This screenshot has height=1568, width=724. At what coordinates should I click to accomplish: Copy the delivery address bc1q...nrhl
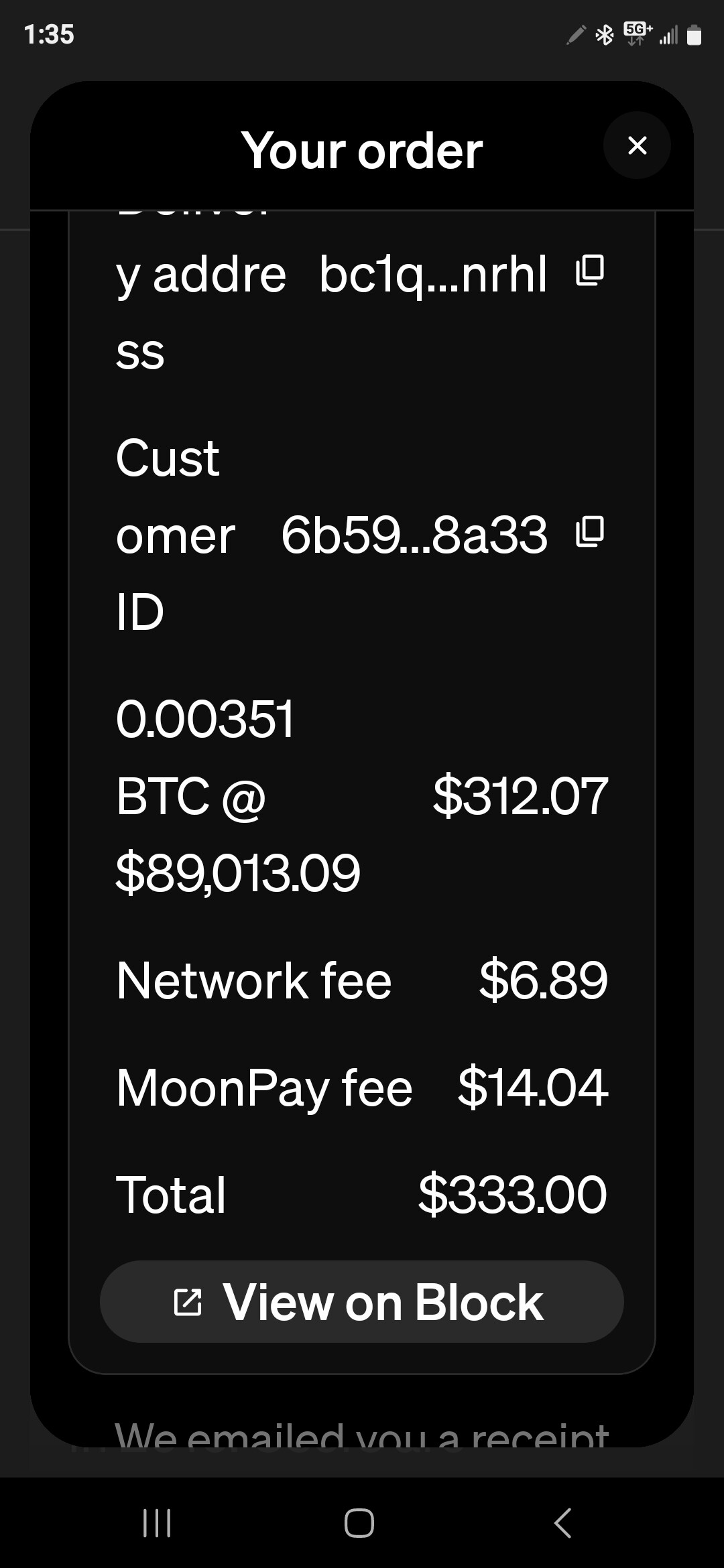tap(590, 271)
